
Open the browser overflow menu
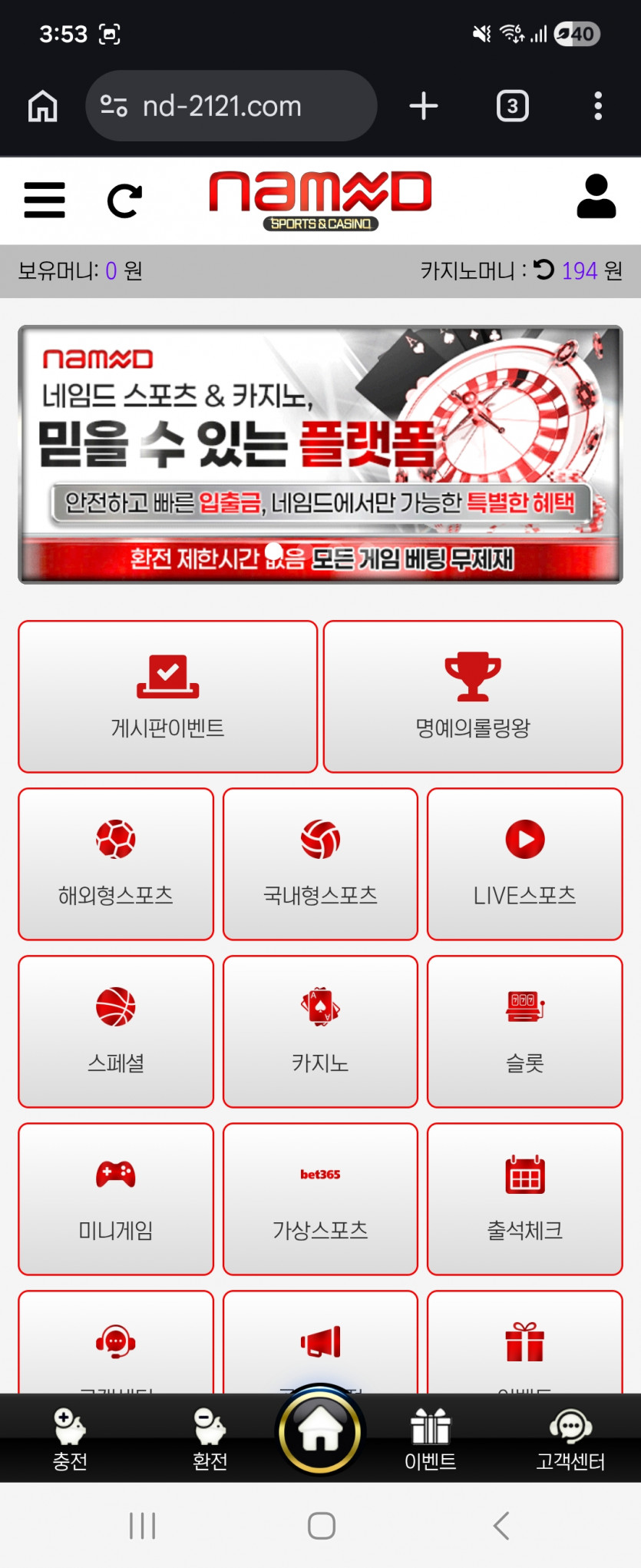598,106
